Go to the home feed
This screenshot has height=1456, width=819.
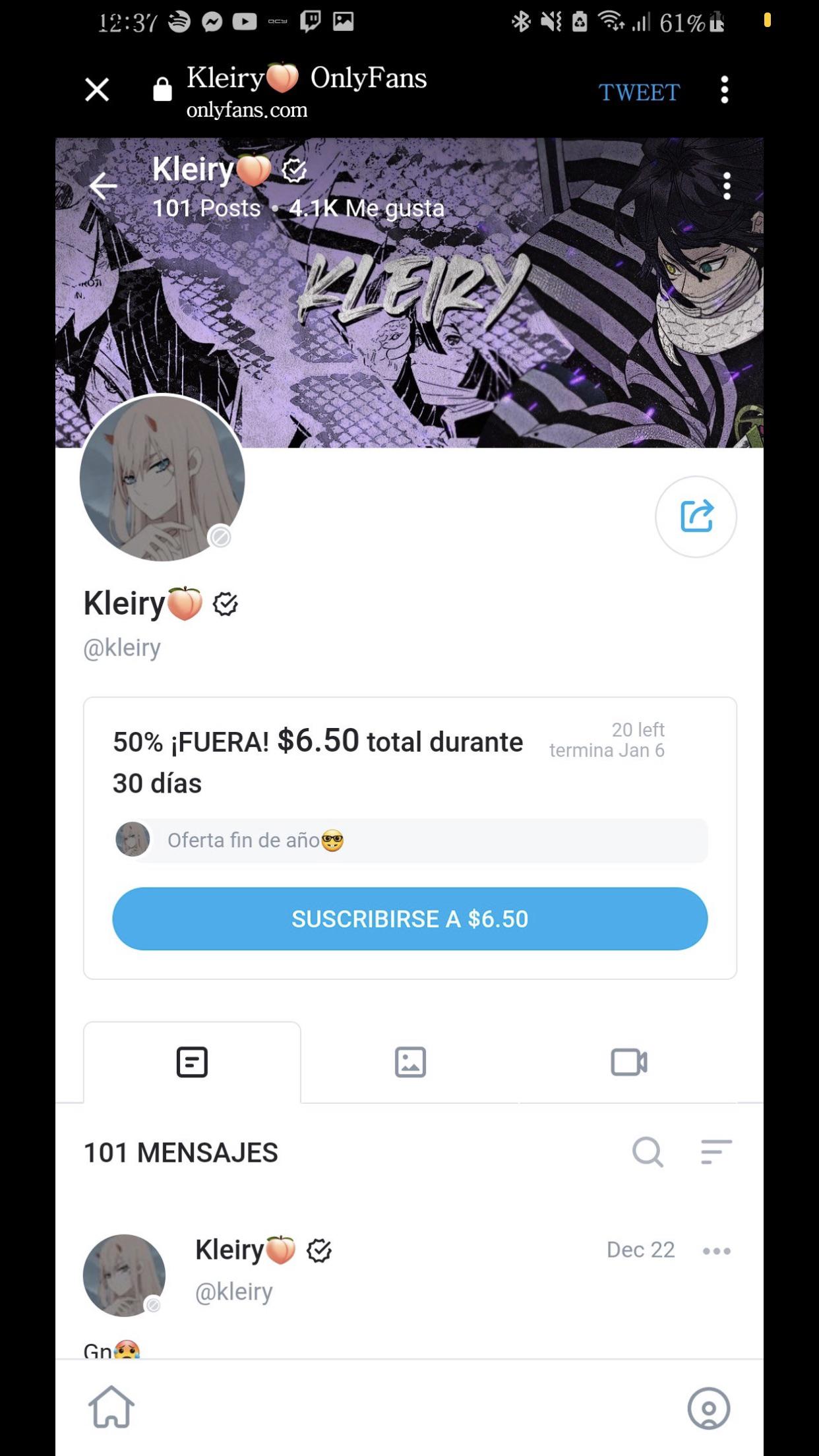pyautogui.click(x=111, y=1407)
